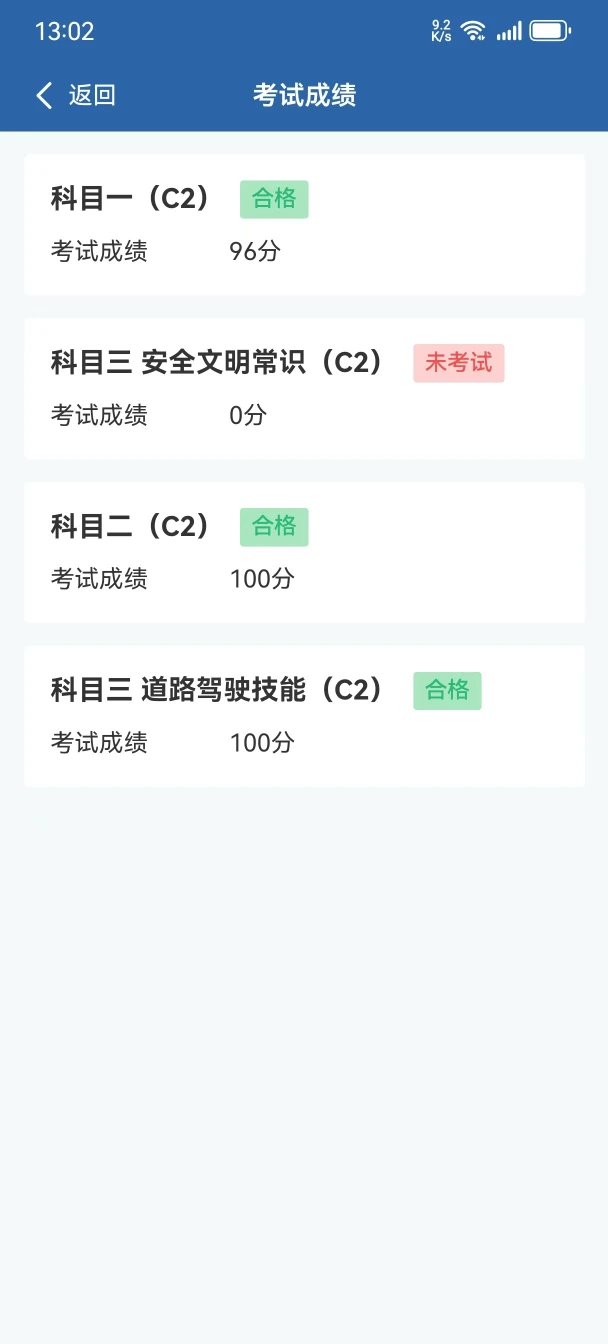The height and width of the screenshot is (1344, 608).
Task: Open the 科目三 安全文明常识（C2） score card
Action: tap(304, 389)
